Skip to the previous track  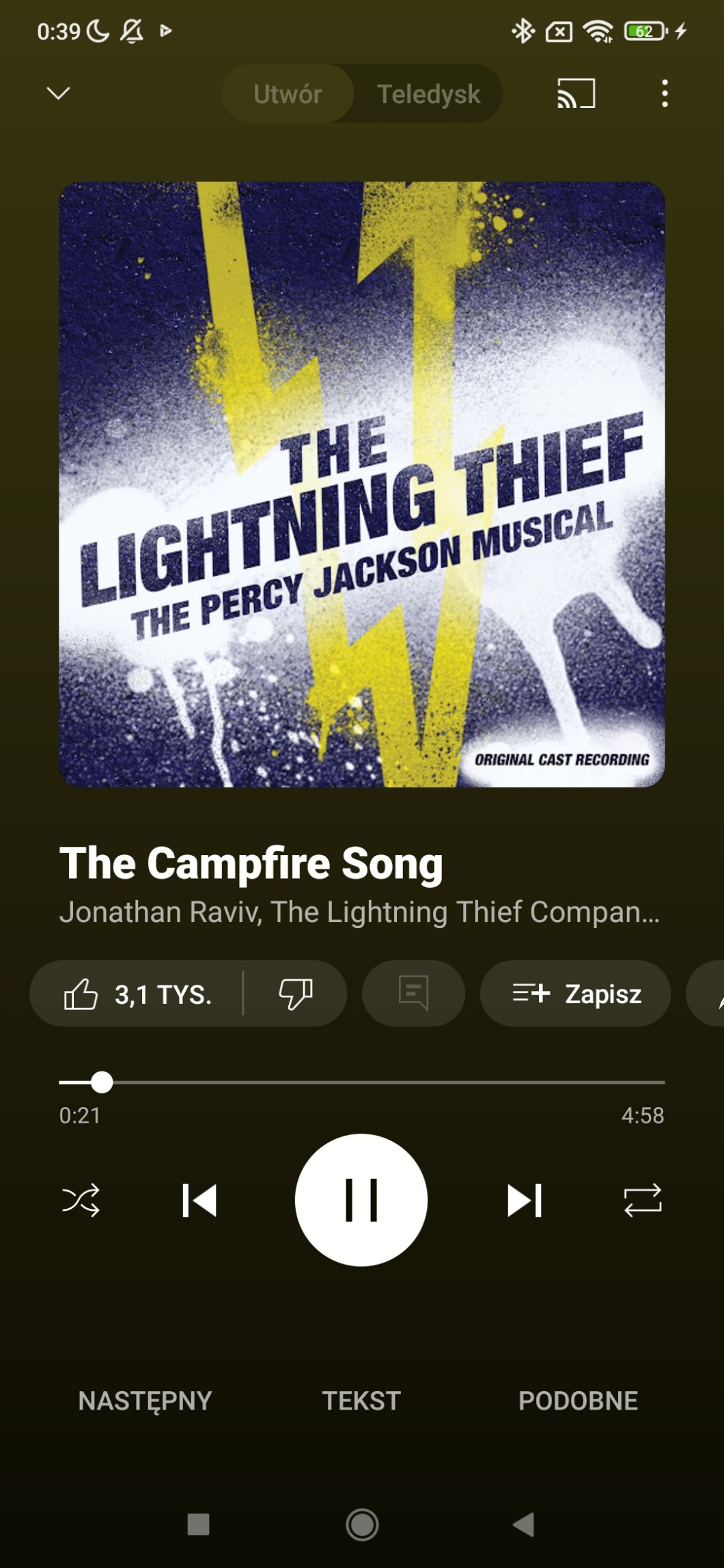[x=199, y=1201]
